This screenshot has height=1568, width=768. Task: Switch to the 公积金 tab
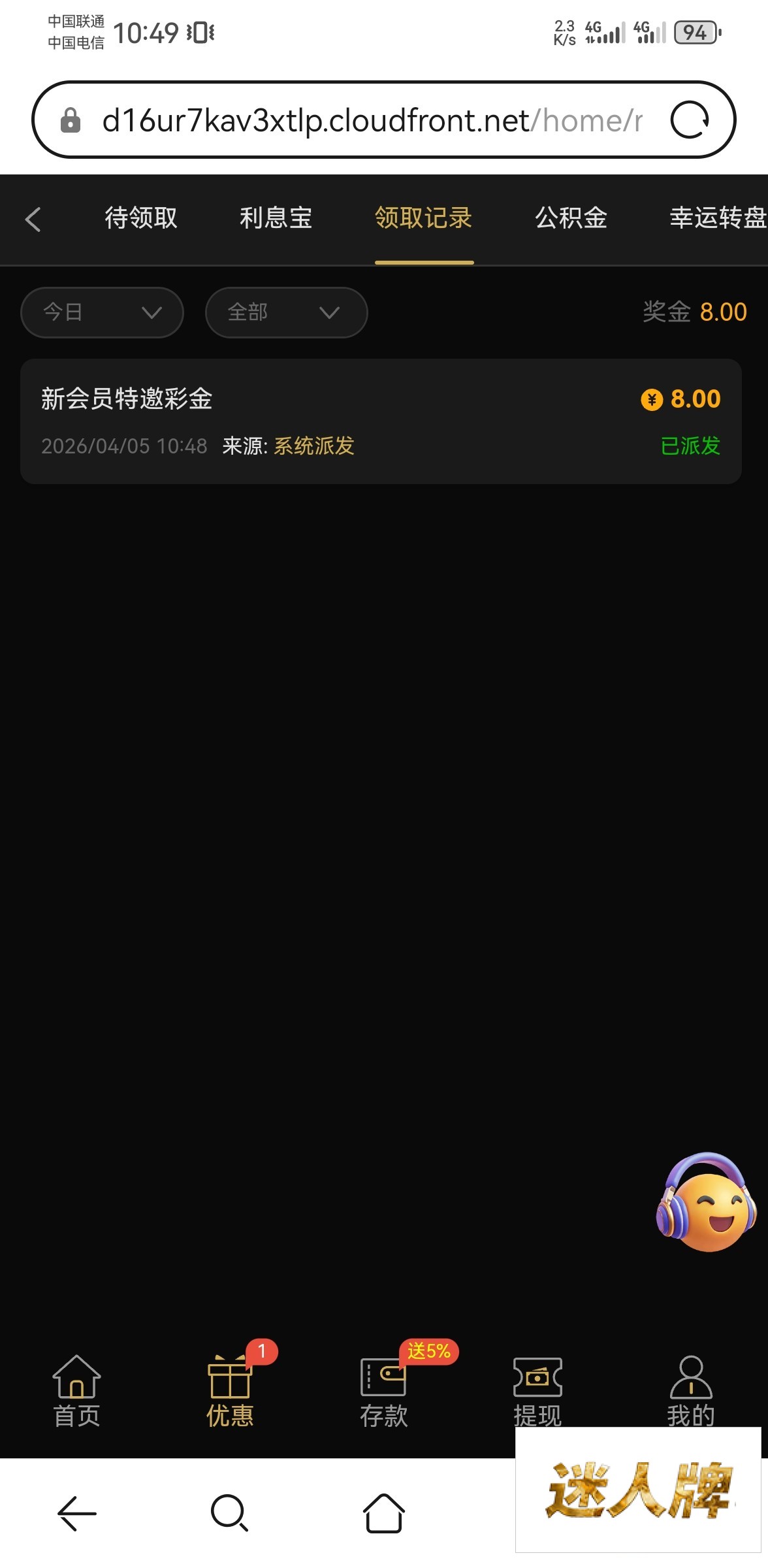pos(571,218)
